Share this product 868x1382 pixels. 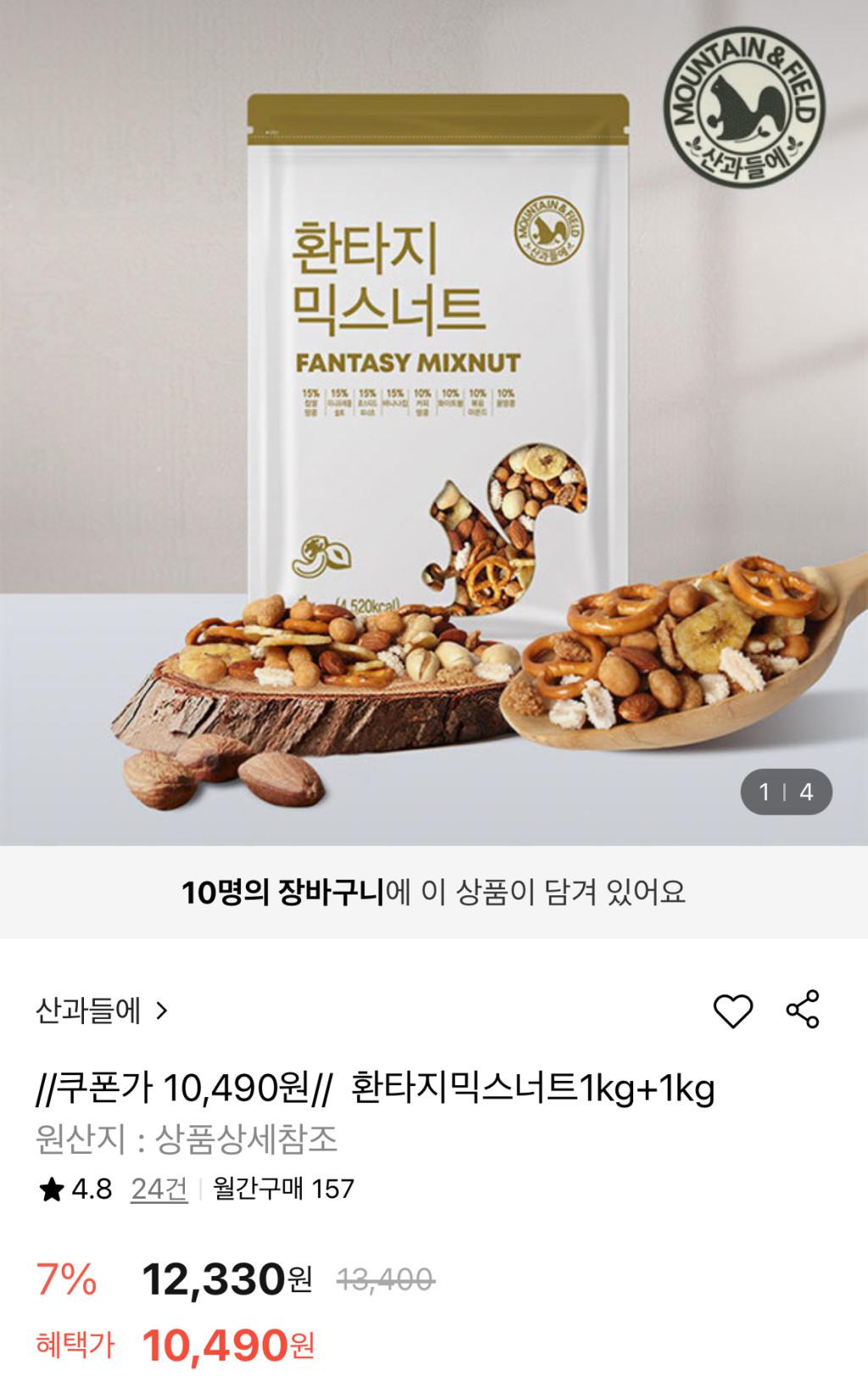click(802, 1009)
